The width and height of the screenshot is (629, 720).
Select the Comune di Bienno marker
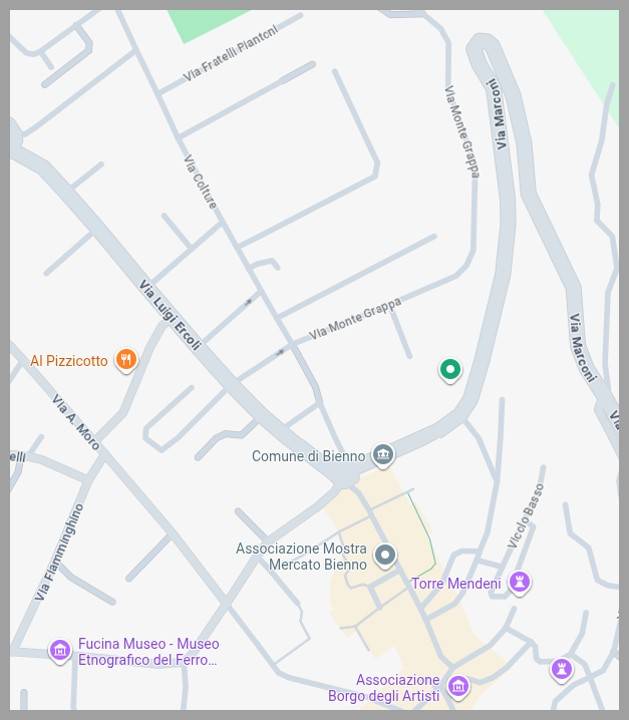[382, 456]
